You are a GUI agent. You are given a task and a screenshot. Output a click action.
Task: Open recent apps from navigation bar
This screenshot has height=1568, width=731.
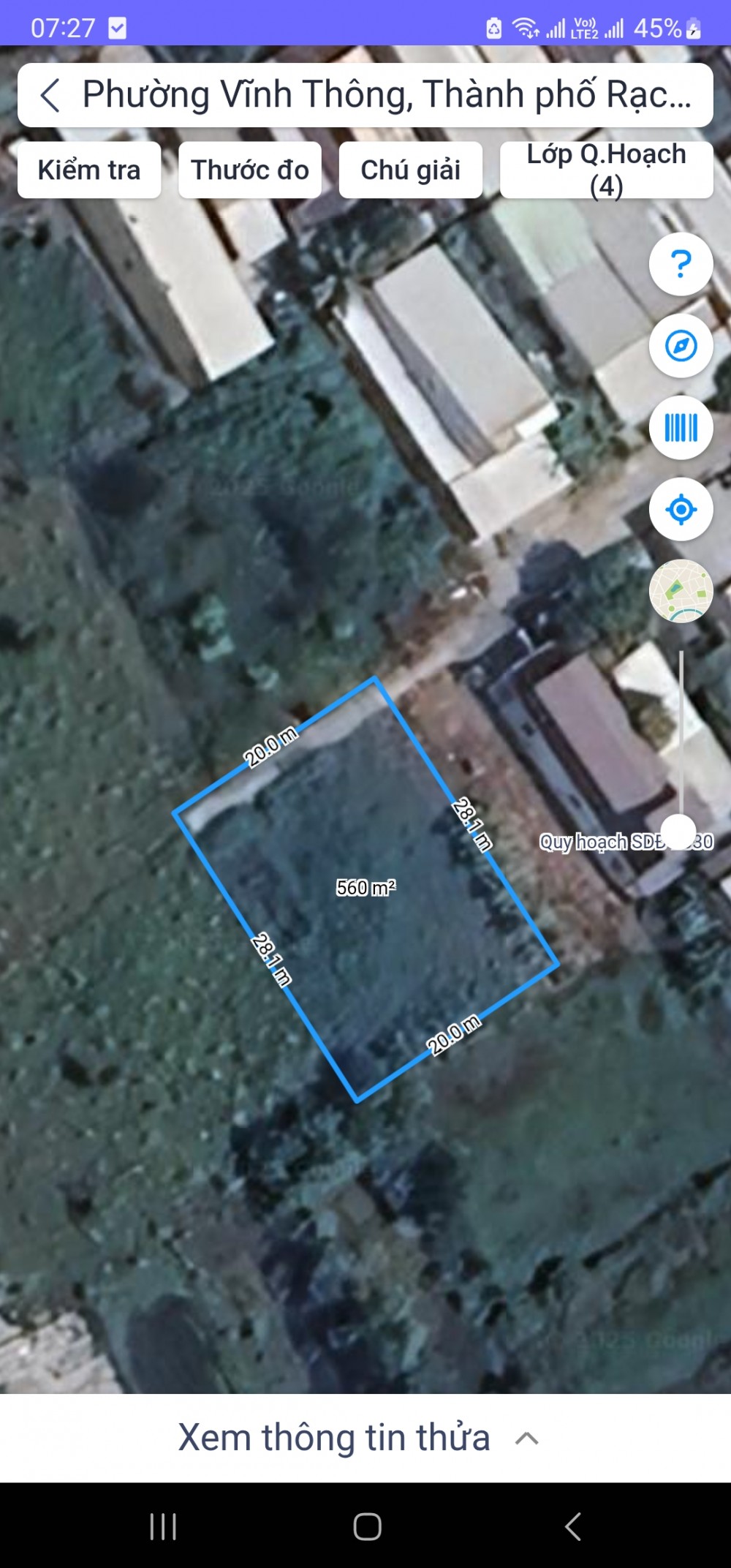pos(163,1526)
